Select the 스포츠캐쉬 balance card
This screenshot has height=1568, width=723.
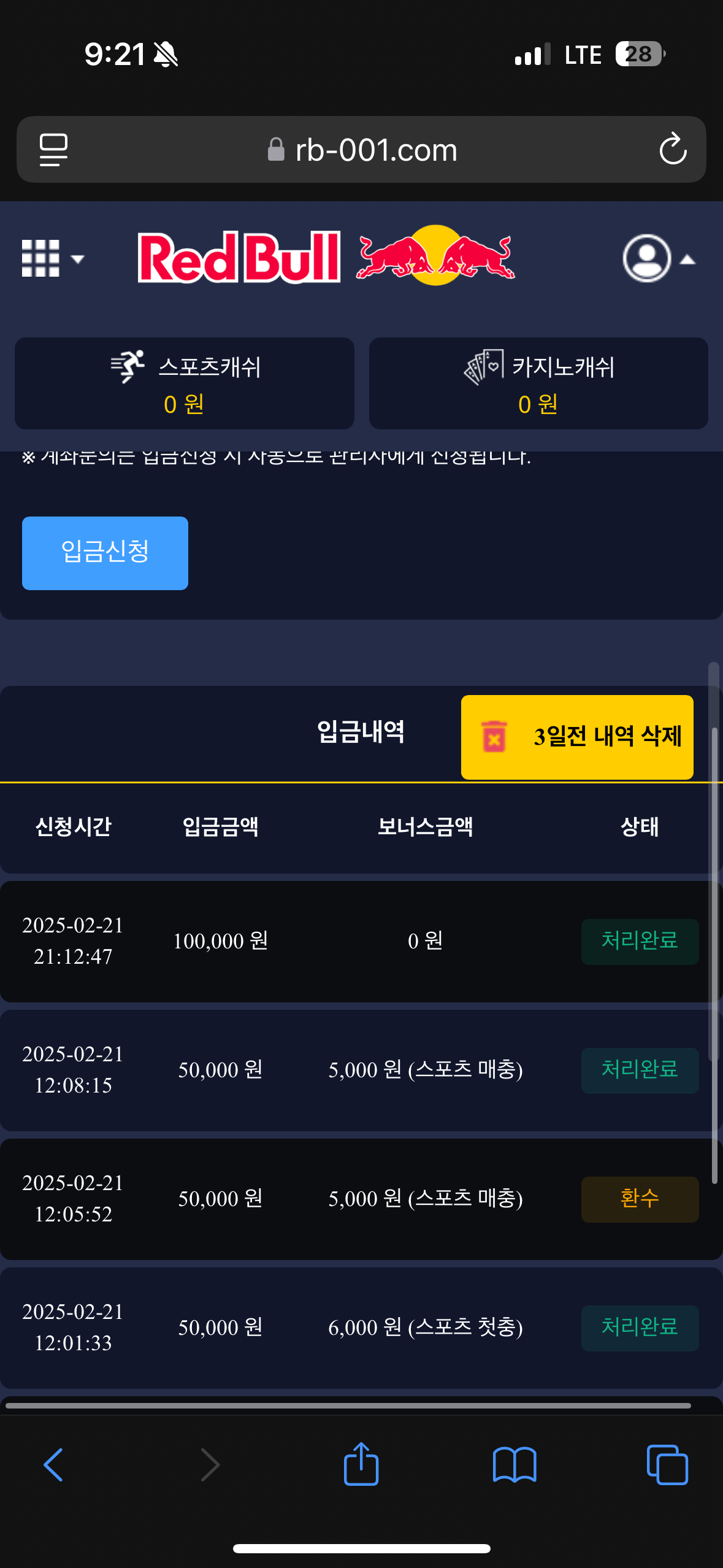point(185,383)
